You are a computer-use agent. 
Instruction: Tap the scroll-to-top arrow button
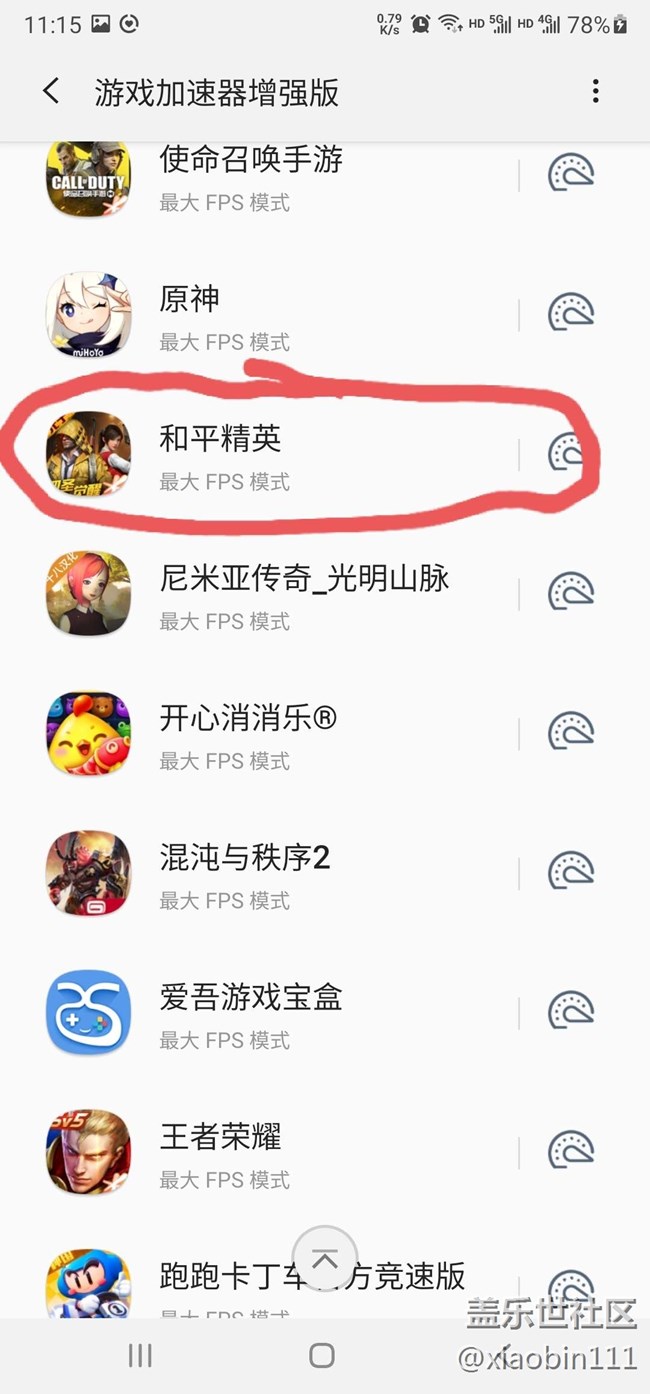325,1258
